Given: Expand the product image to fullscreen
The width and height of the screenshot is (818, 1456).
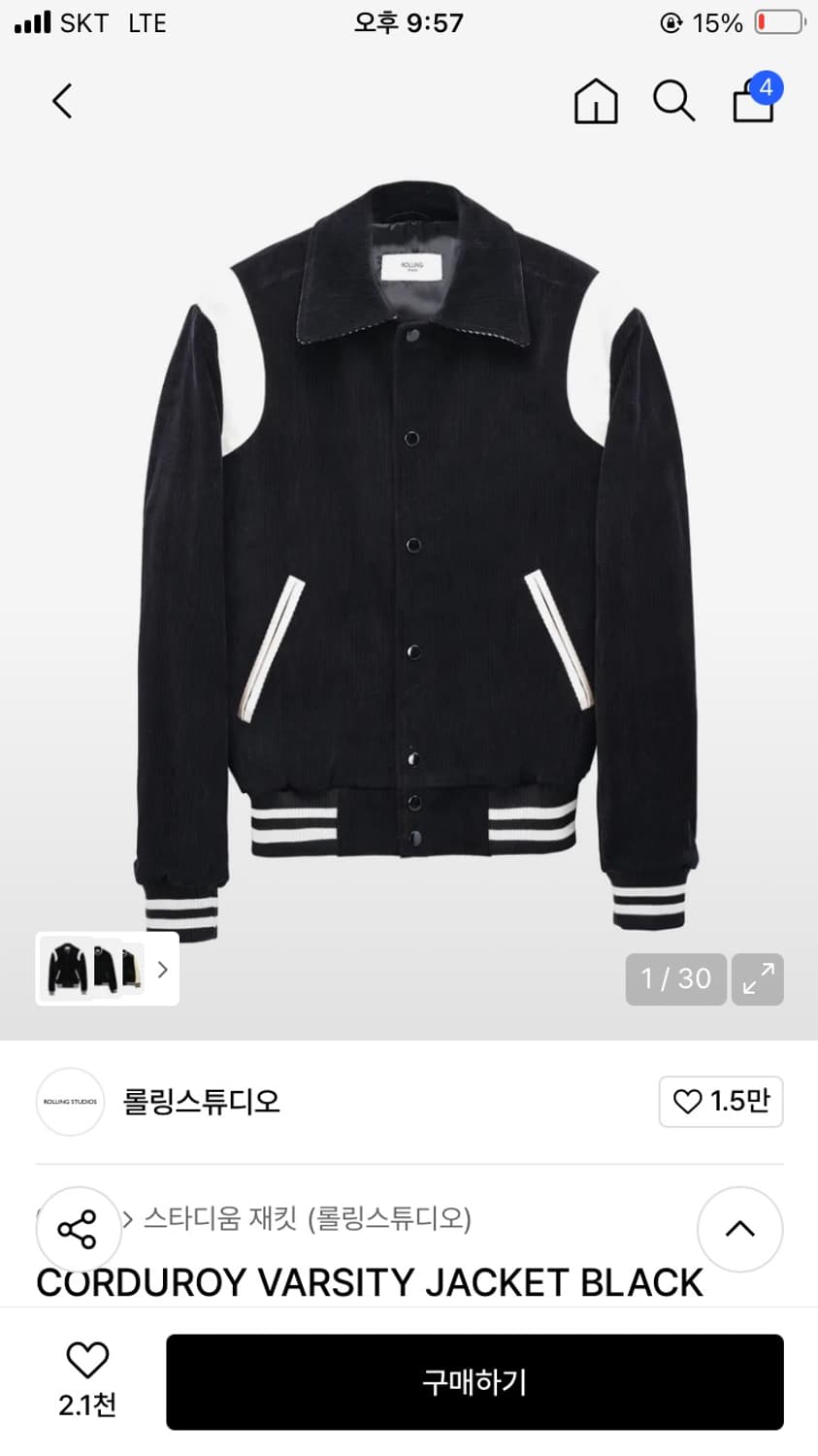Looking at the screenshot, I should click(x=757, y=980).
